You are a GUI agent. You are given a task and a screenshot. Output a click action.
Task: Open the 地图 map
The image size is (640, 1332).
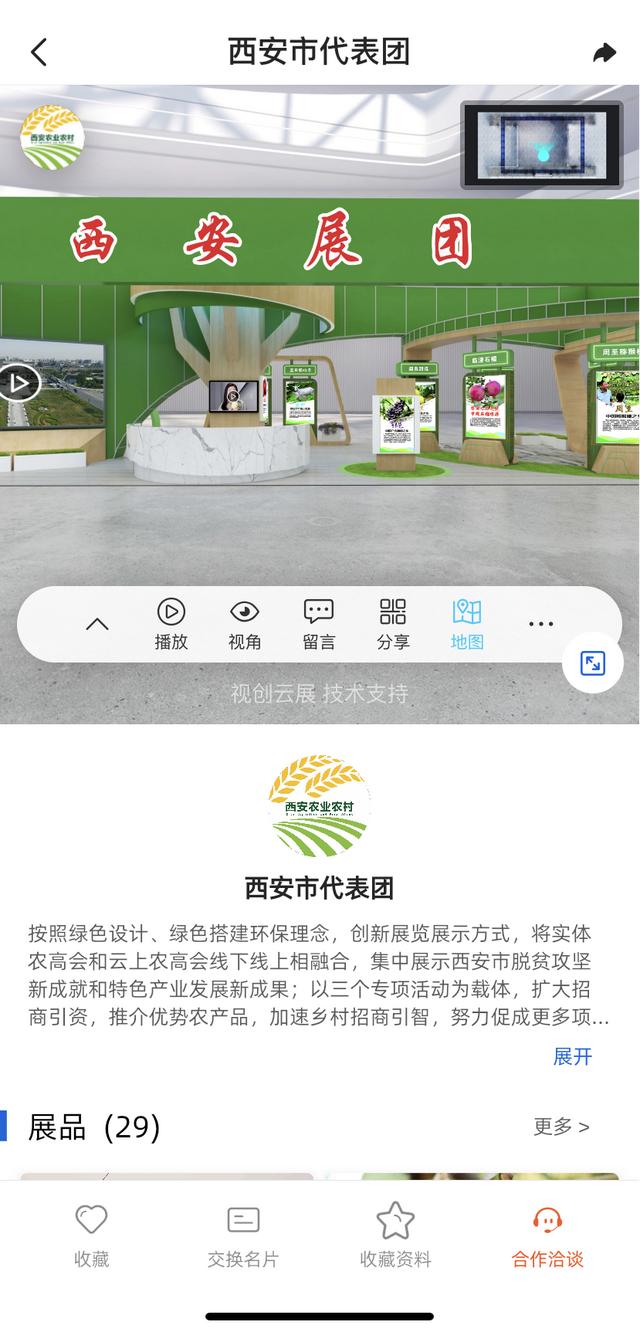pyautogui.click(x=467, y=625)
